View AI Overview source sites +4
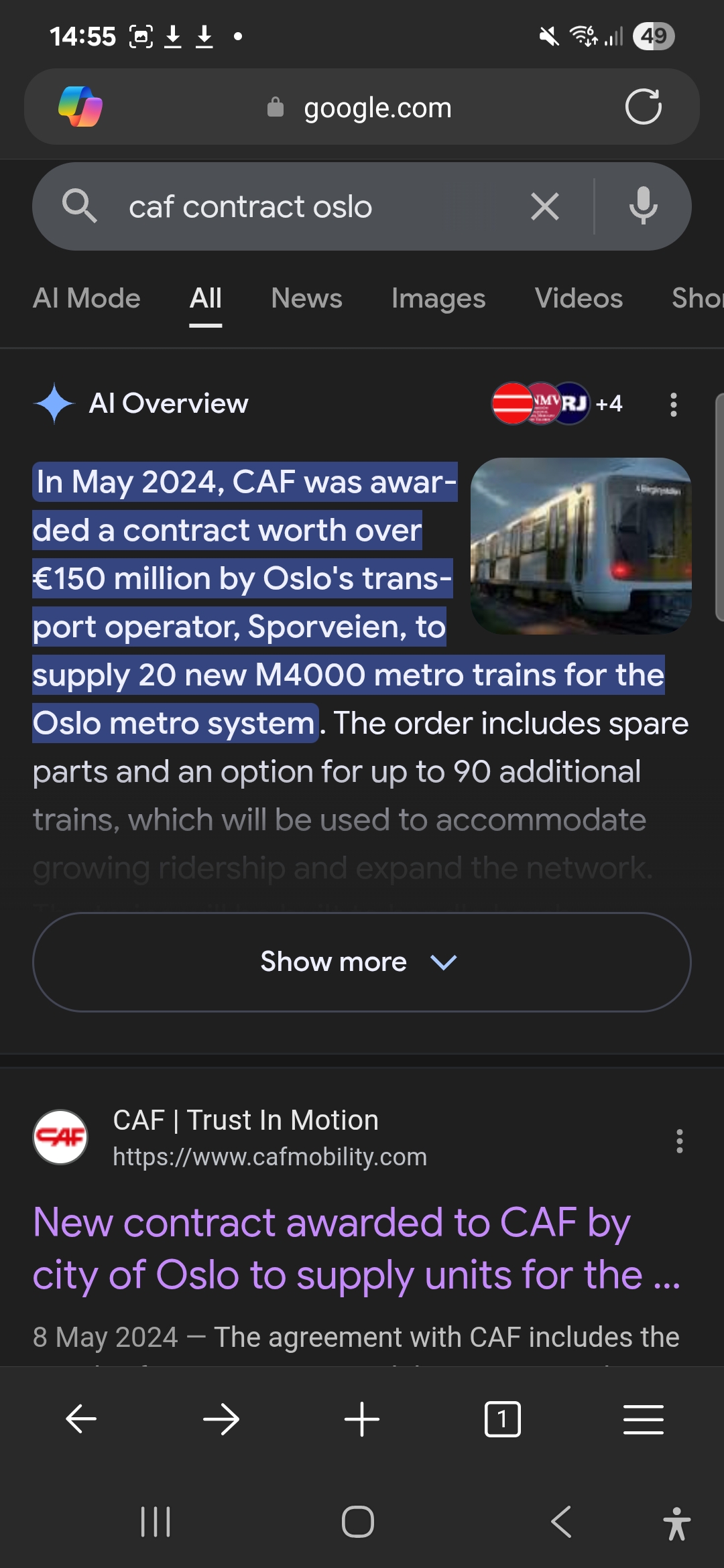724x1568 pixels. (x=557, y=403)
